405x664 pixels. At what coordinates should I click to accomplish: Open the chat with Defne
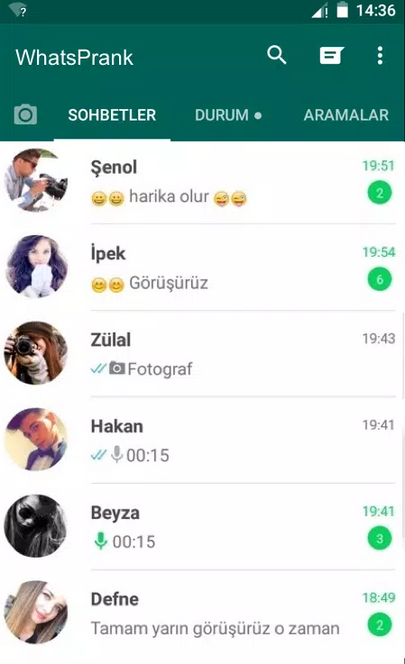[202, 613]
